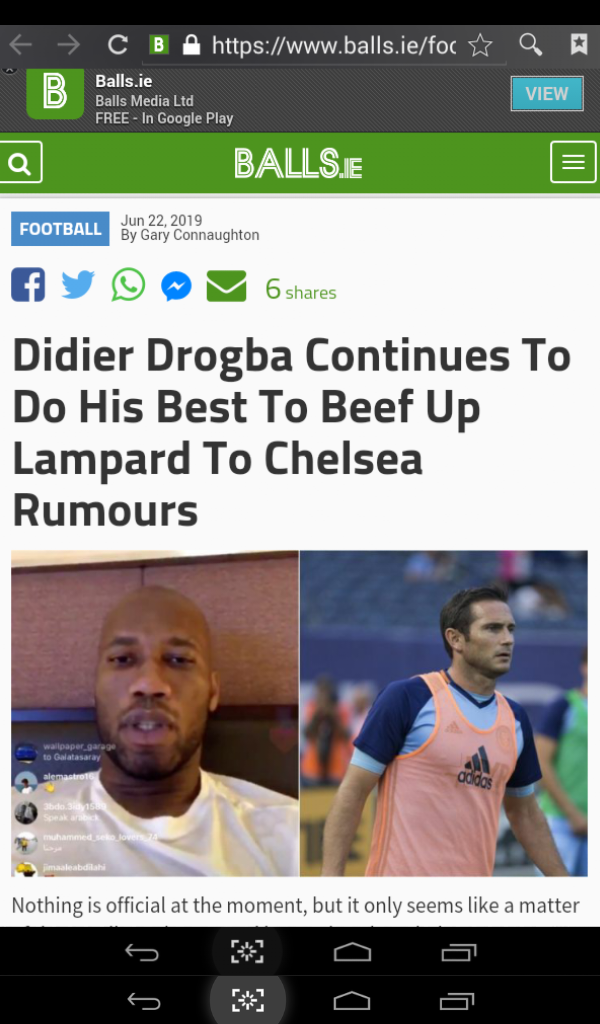
Task: Share the article via WhatsApp
Action: click(128, 285)
